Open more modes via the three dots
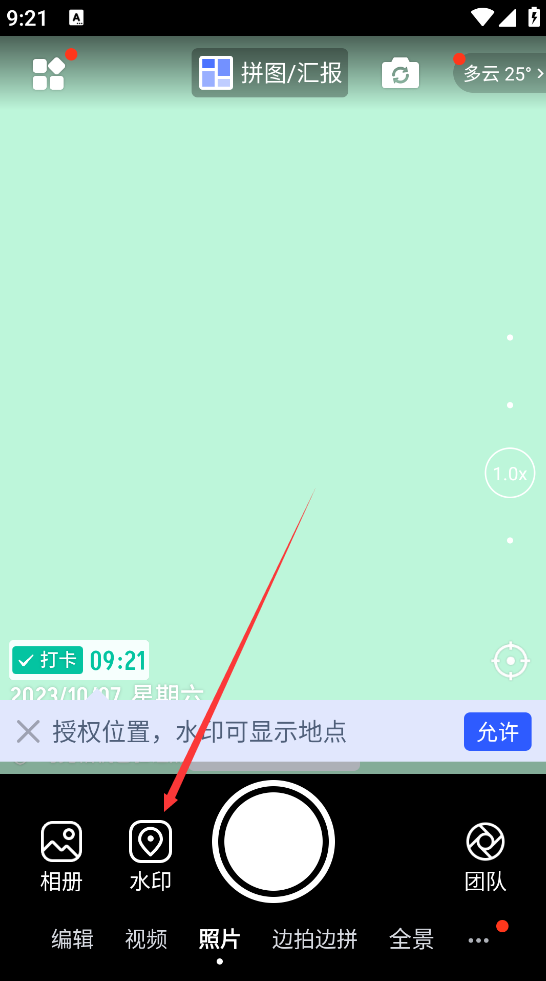 pyautogui.click(x=479, y=940)
